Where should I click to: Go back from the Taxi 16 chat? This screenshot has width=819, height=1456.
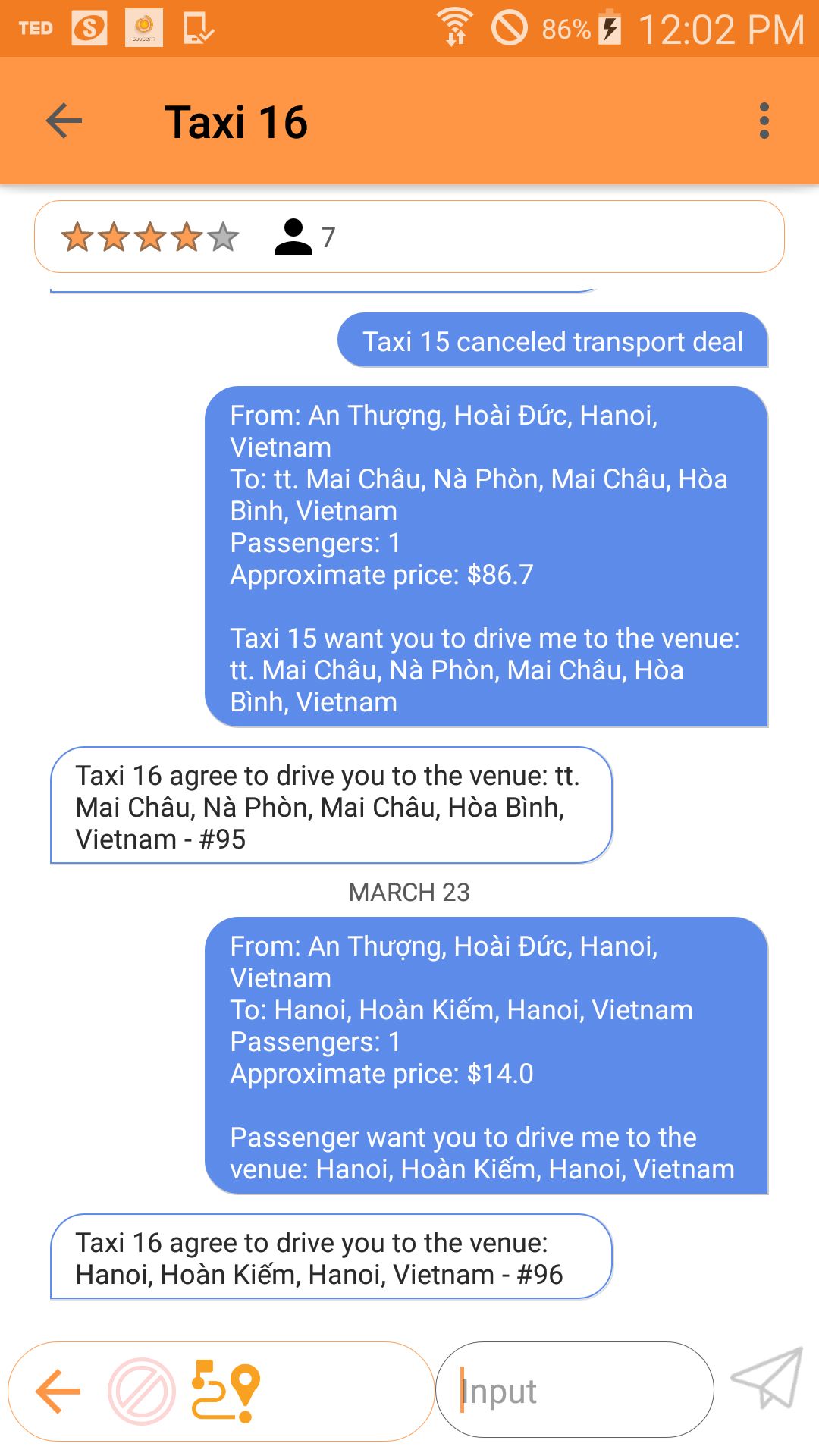pyautogui.click(x=64, y=121)
